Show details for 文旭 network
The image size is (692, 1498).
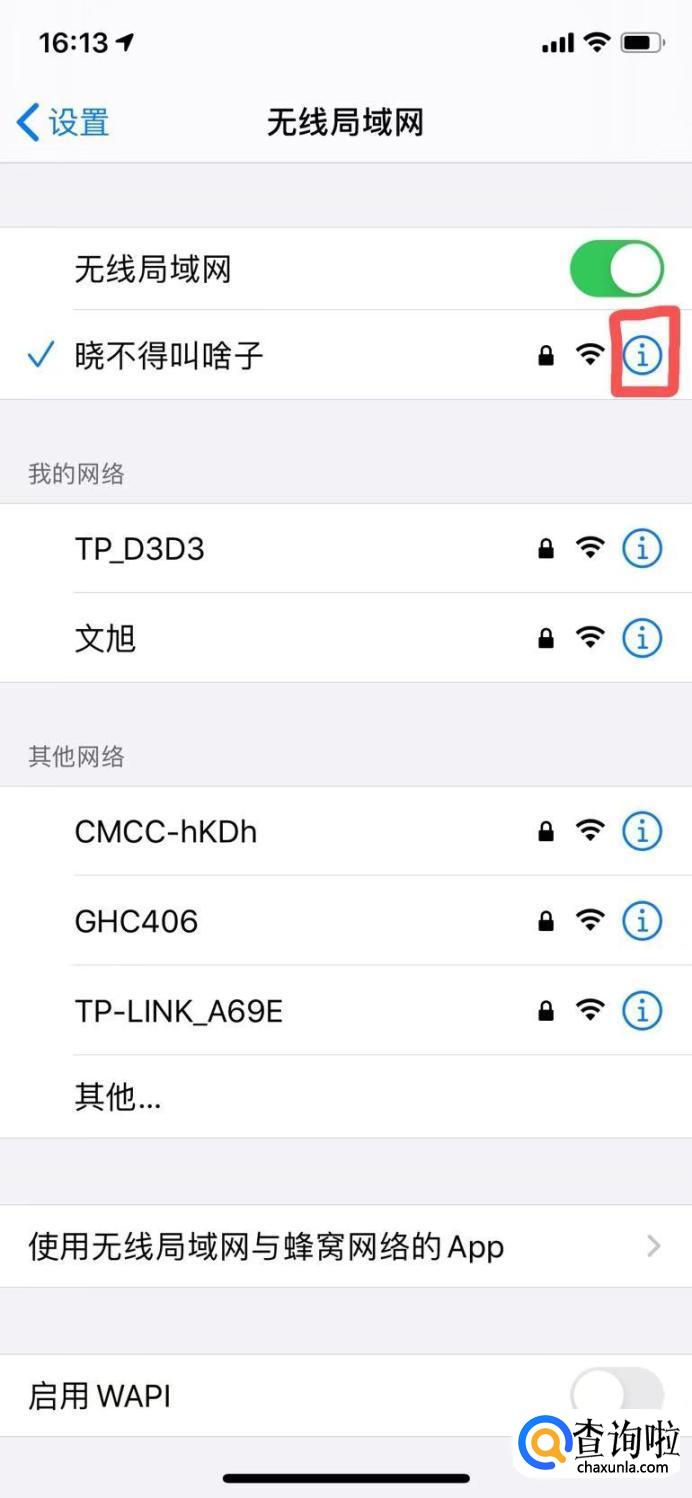click(x=642, y=637)
